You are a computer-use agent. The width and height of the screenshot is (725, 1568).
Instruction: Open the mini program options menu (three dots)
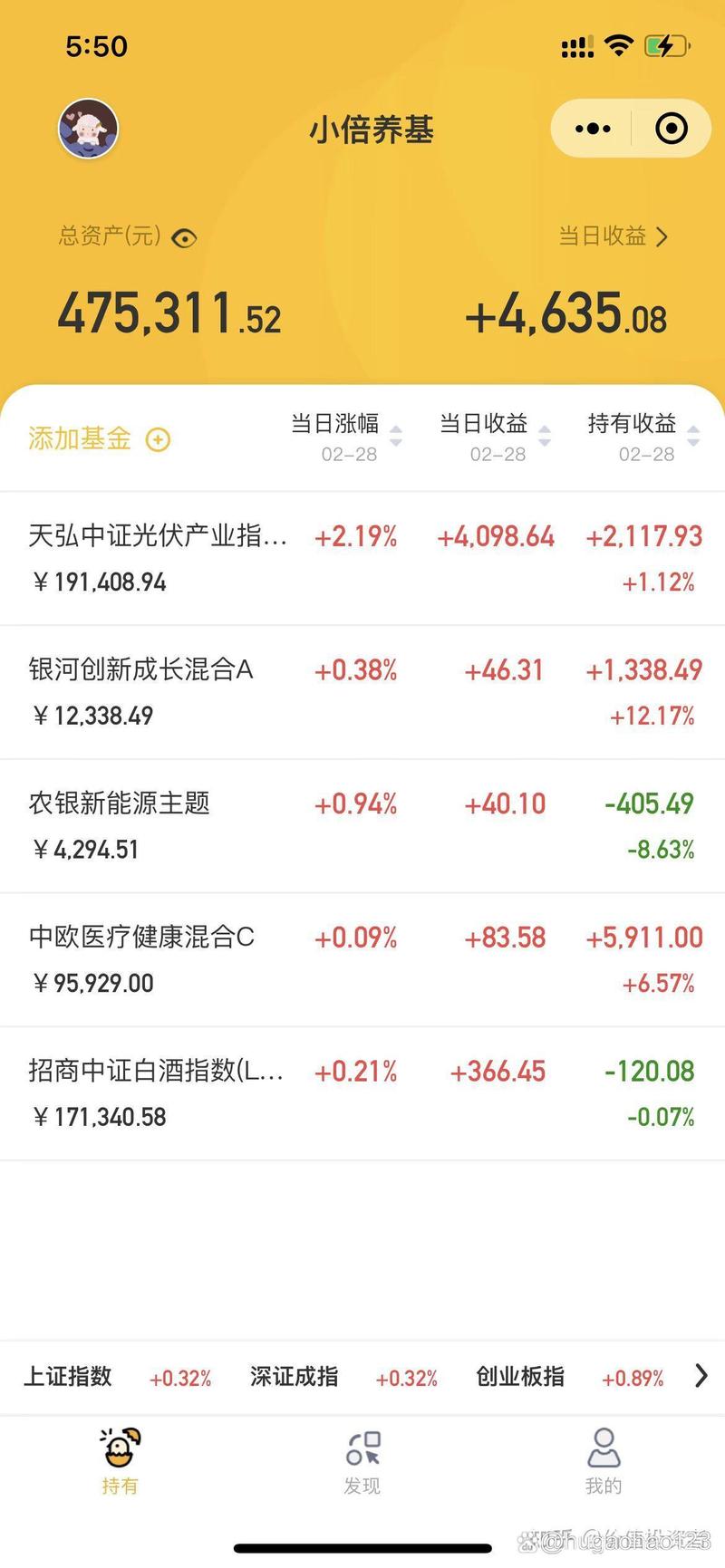[x=591, y=128]
